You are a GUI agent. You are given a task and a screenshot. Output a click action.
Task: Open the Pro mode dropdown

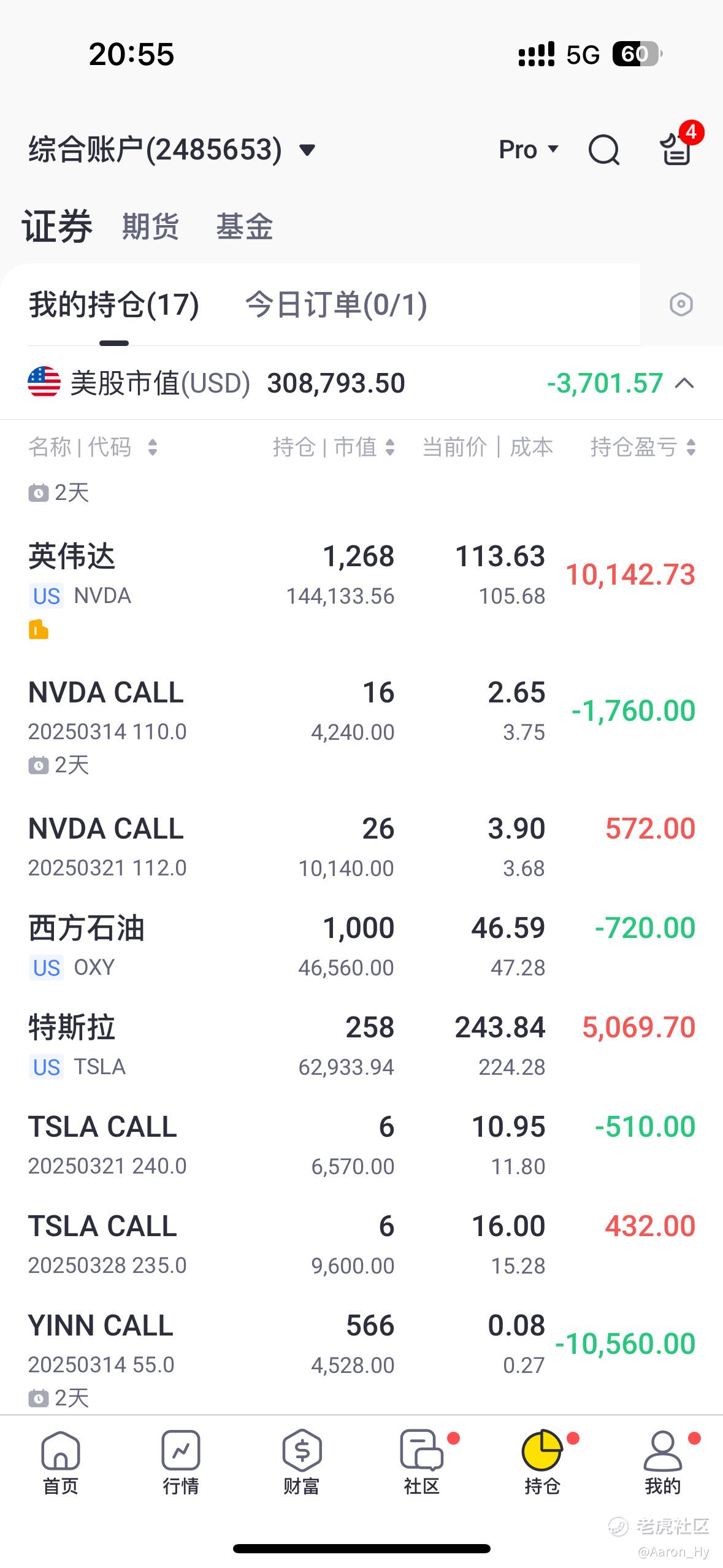click(x=529, y=150)
